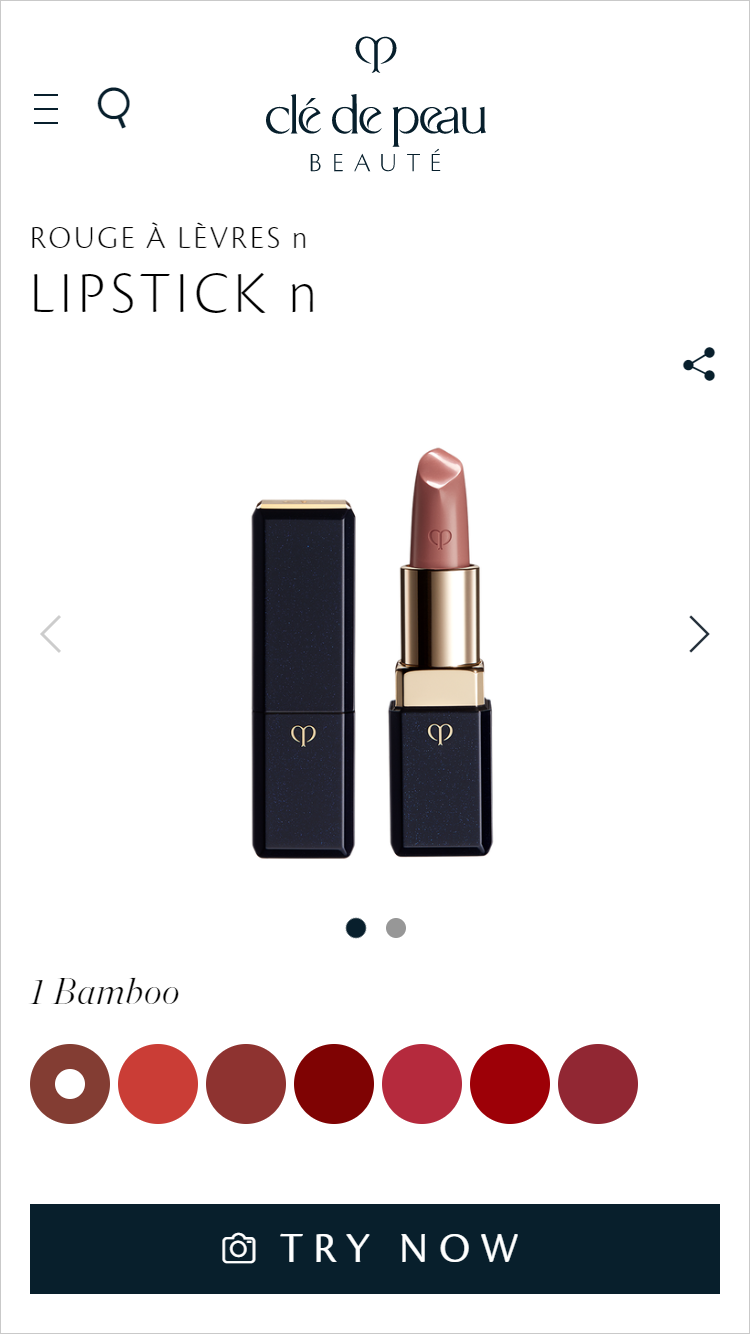The image size is (750, 1334).
Task: Tap the TRY NOW button
Action: point(375,1249)
